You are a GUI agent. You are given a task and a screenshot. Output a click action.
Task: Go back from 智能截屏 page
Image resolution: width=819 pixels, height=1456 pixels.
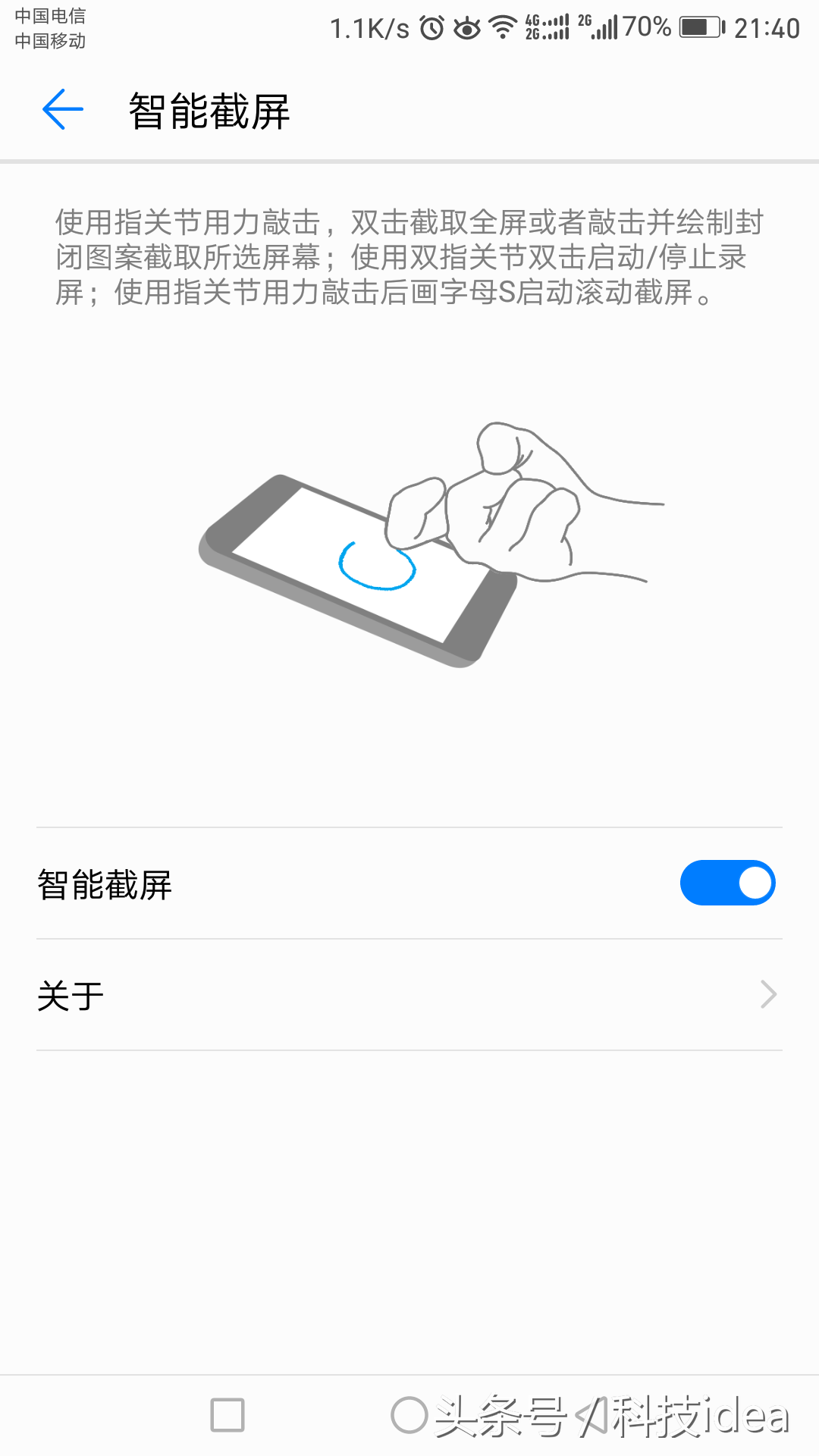coord(63,110)
